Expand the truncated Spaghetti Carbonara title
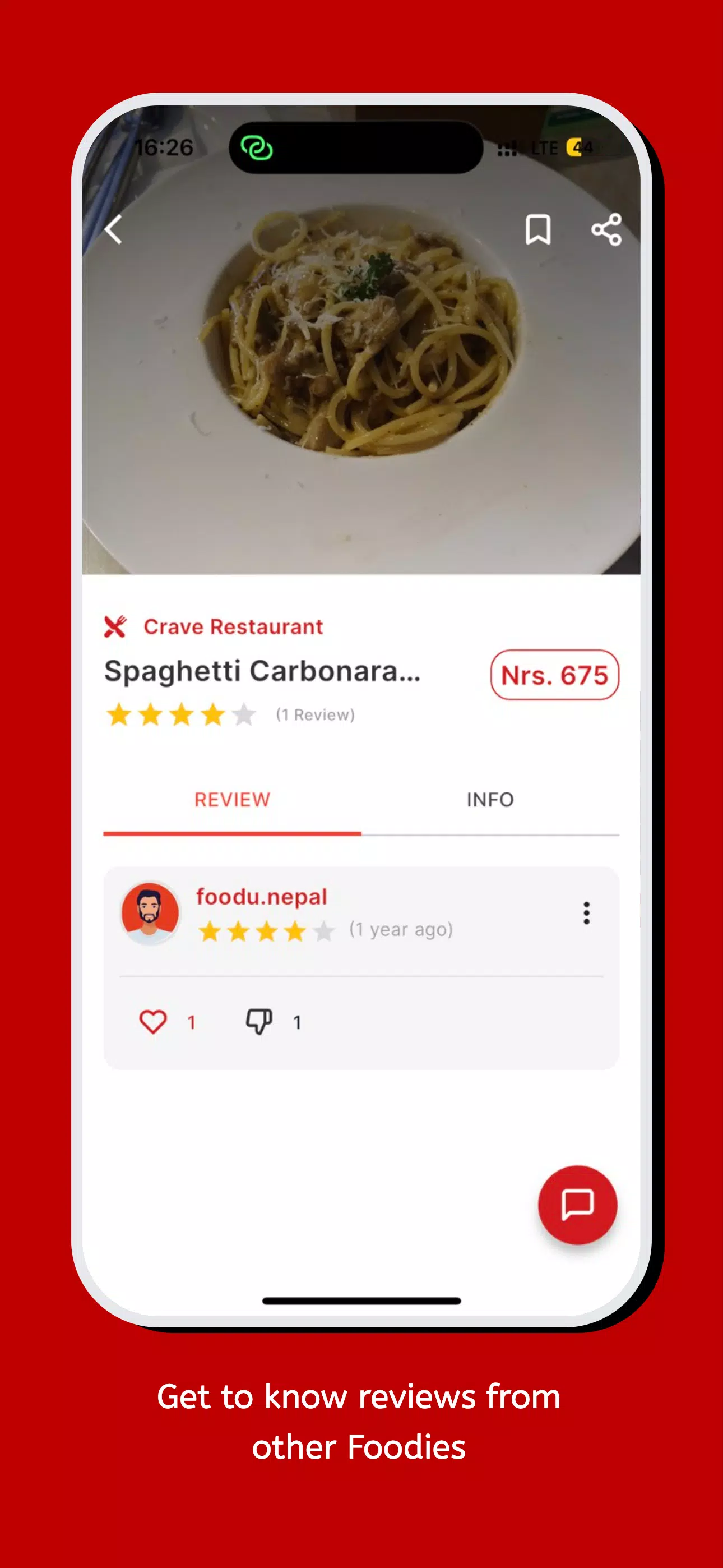The width and height of the screenshot is (723, 1568). [262, 672]
